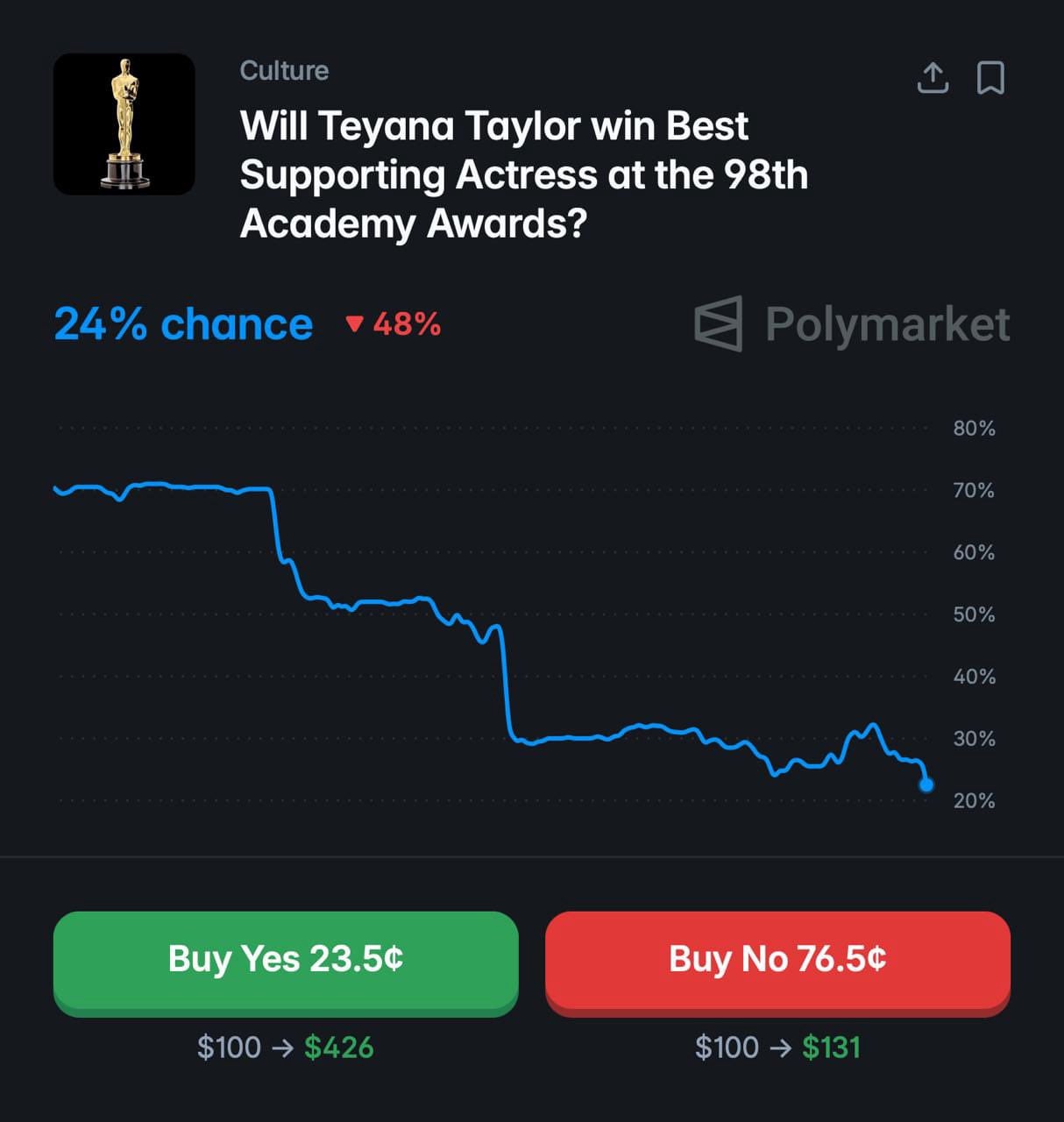This screenshot has height=1122, width=1064.
Task: Click the 20% axis label
Action: click(973, 800)
